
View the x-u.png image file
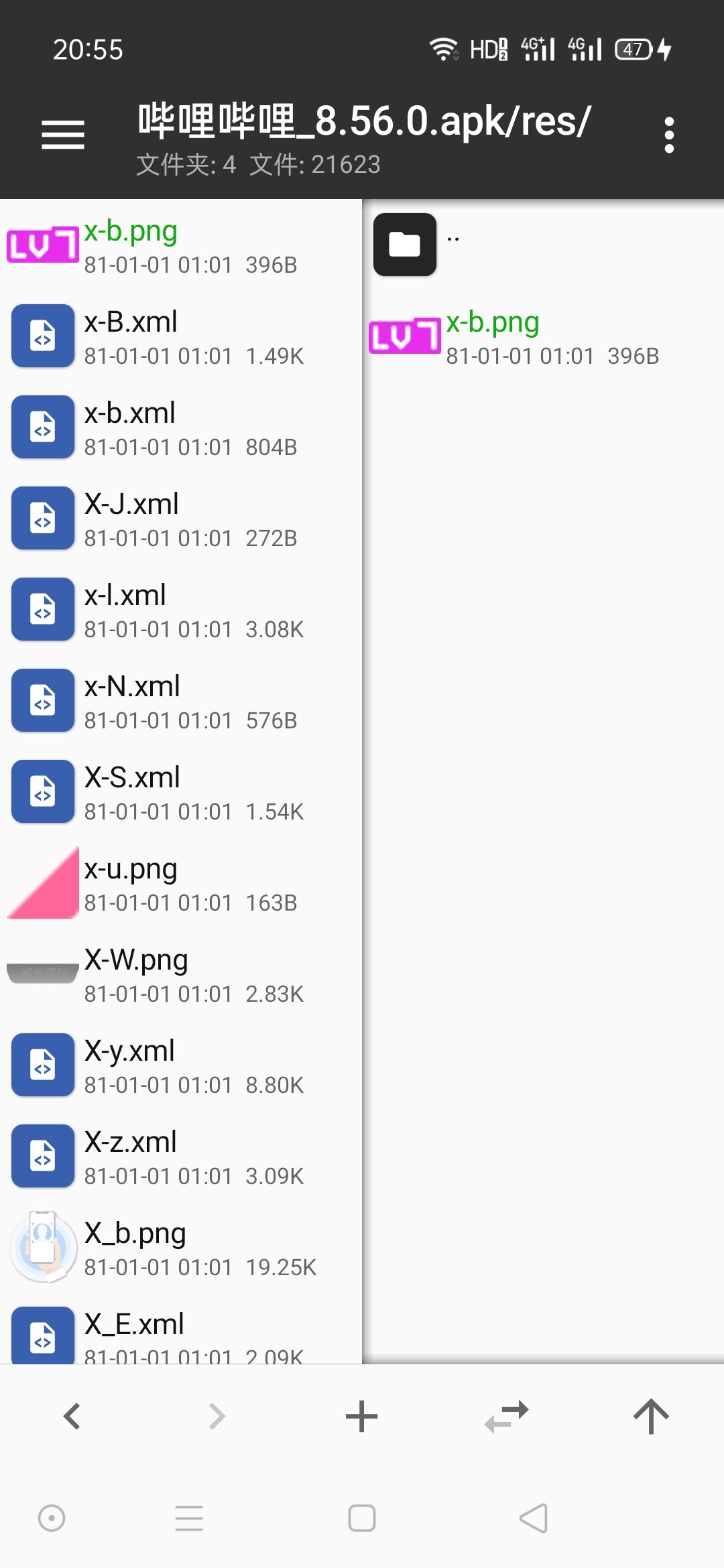(x=181, y=884)
